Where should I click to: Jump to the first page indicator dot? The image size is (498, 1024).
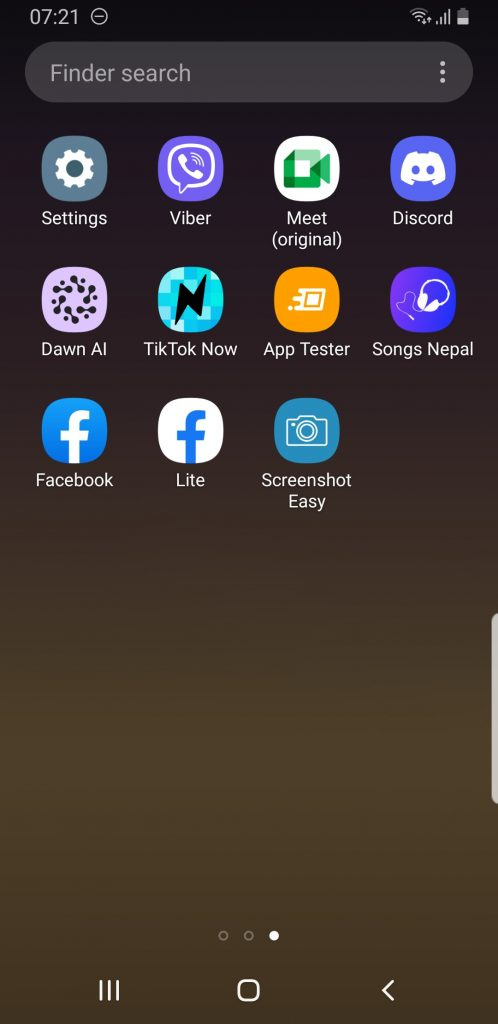tap(223, 936)
